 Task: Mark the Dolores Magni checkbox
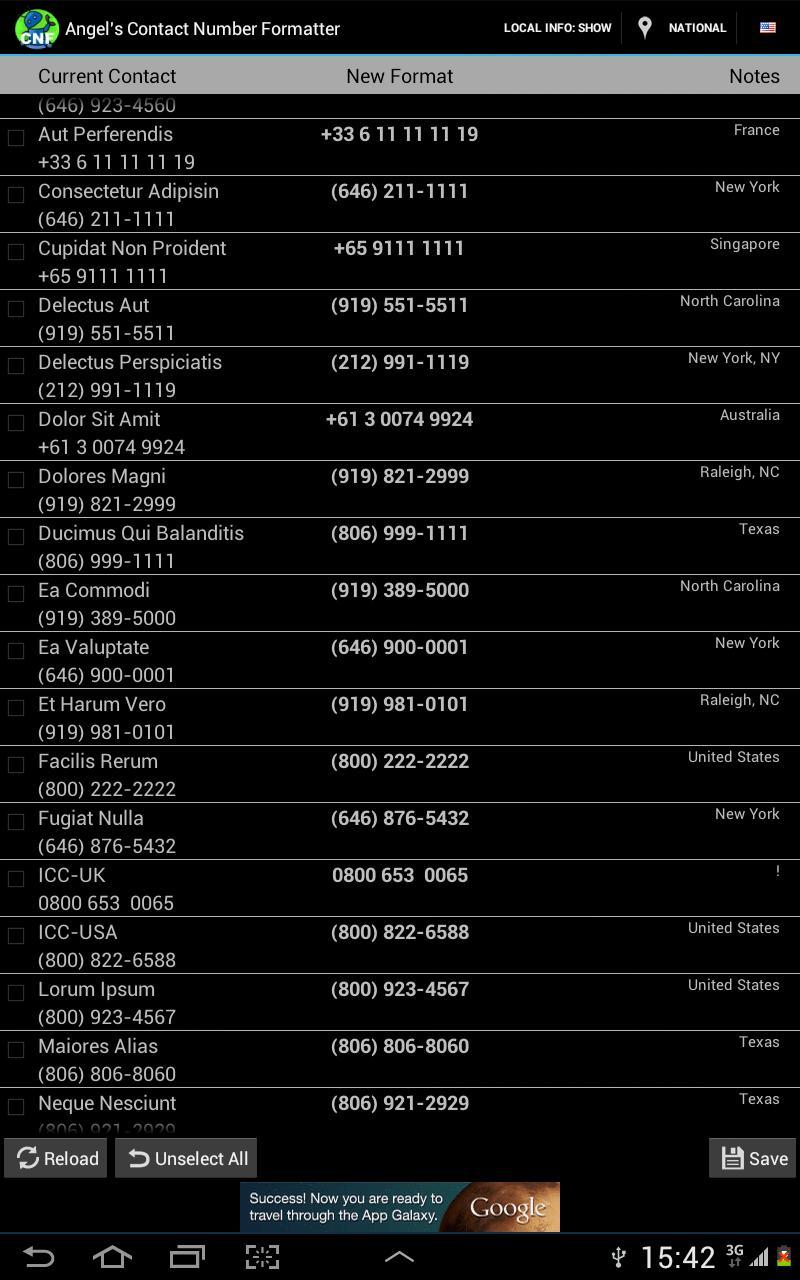[x=16, y=480]
